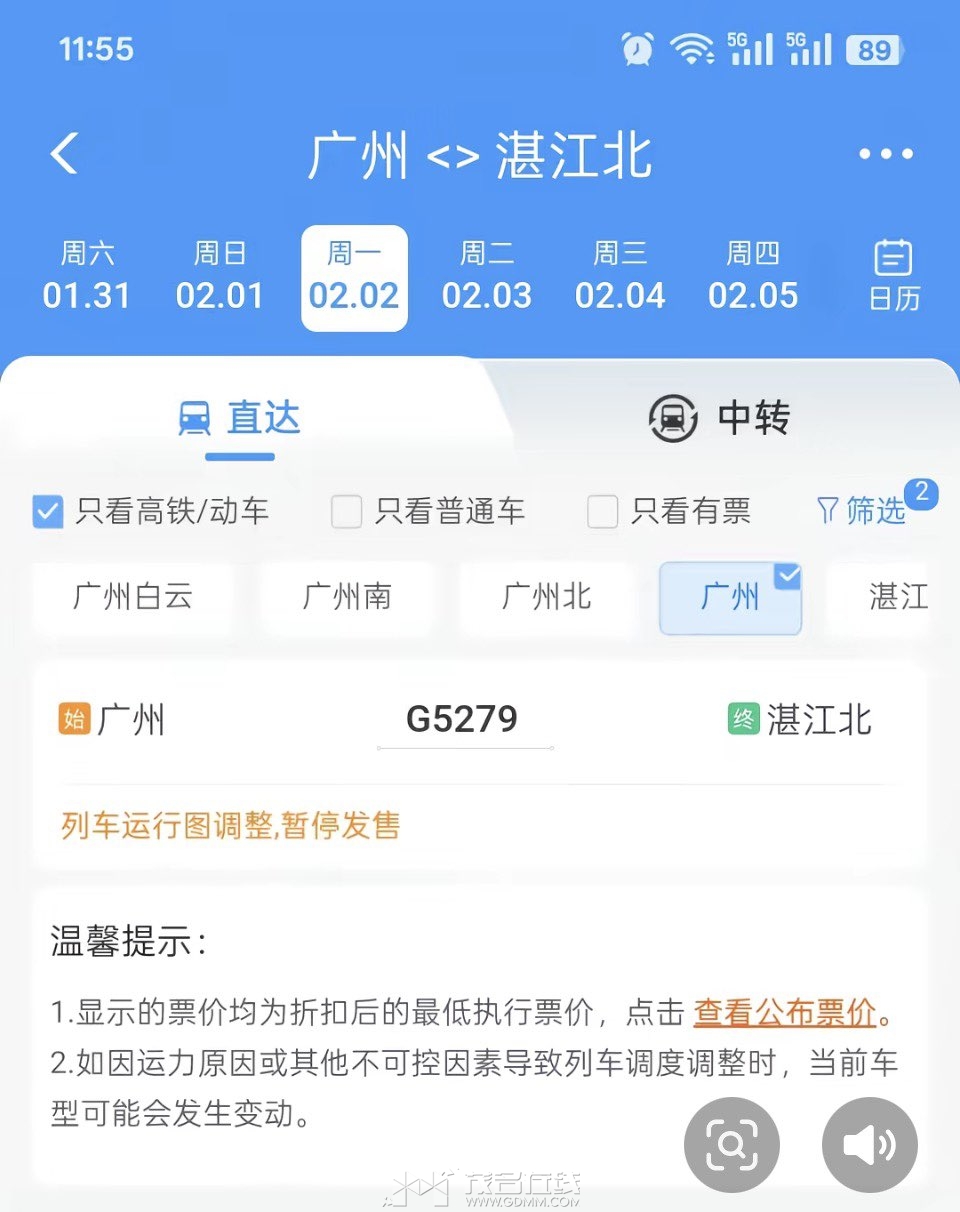Tap the floating speaker sound button
Image resolution: width=960 pixels, height=1212 pixels.
click(869, 1145)
